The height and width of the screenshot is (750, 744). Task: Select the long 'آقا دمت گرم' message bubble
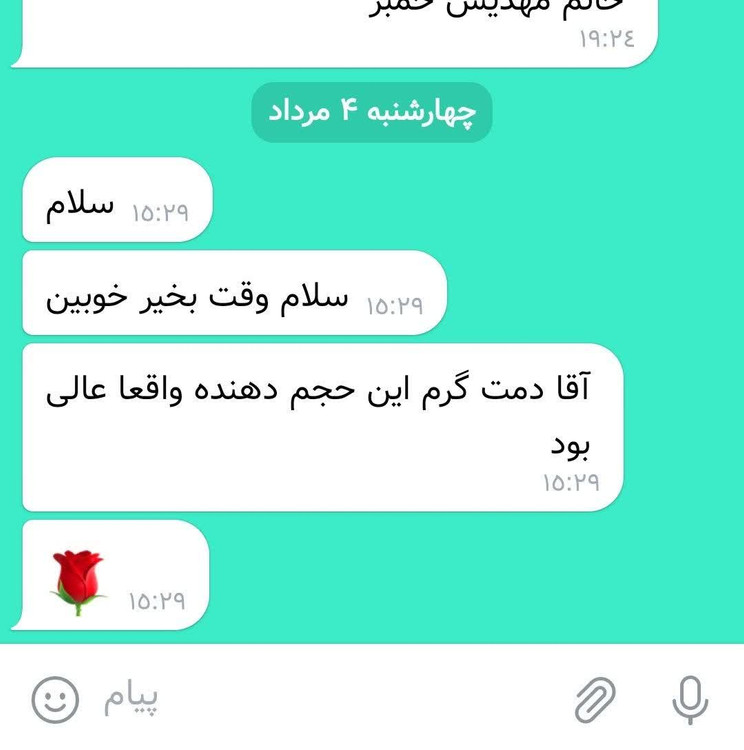pyautogui.click(x=320, y=420)
